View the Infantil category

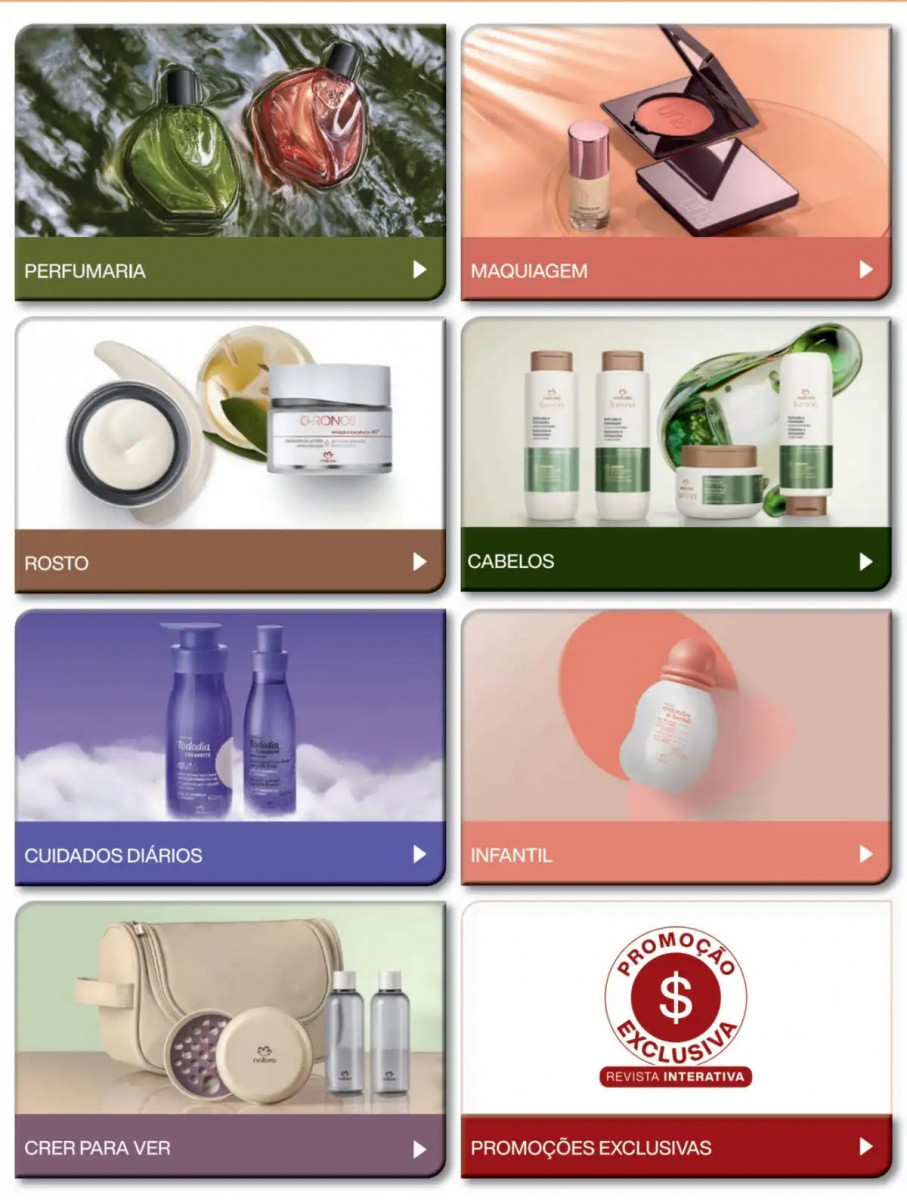pyautogui.click(x=675, y=854)
